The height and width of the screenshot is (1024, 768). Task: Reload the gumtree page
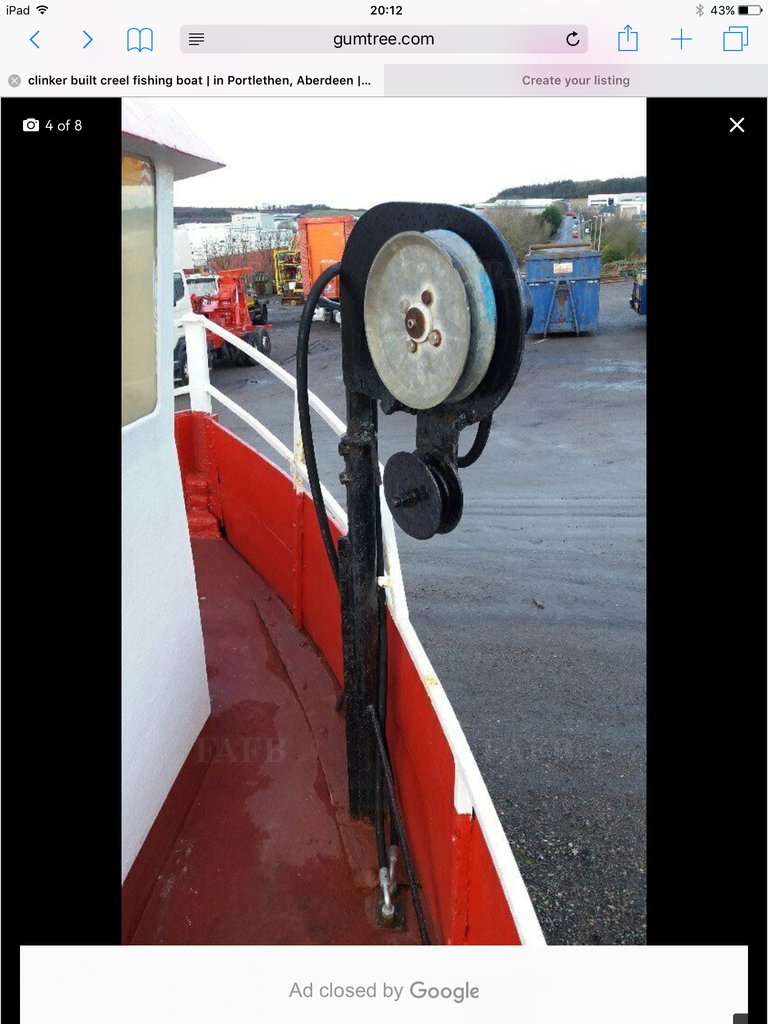tap(572, 40)
